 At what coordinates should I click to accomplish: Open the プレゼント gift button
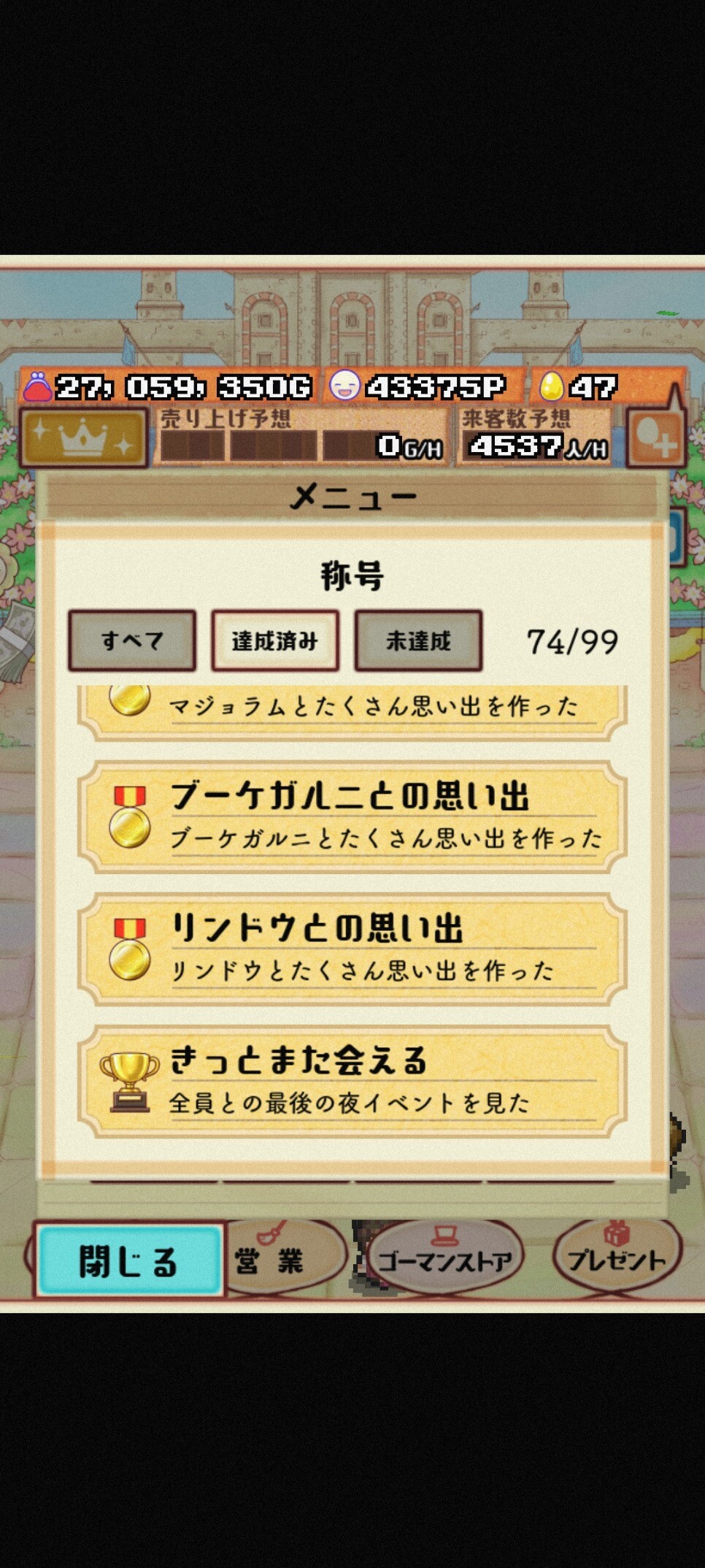[x=617, y=1258]
